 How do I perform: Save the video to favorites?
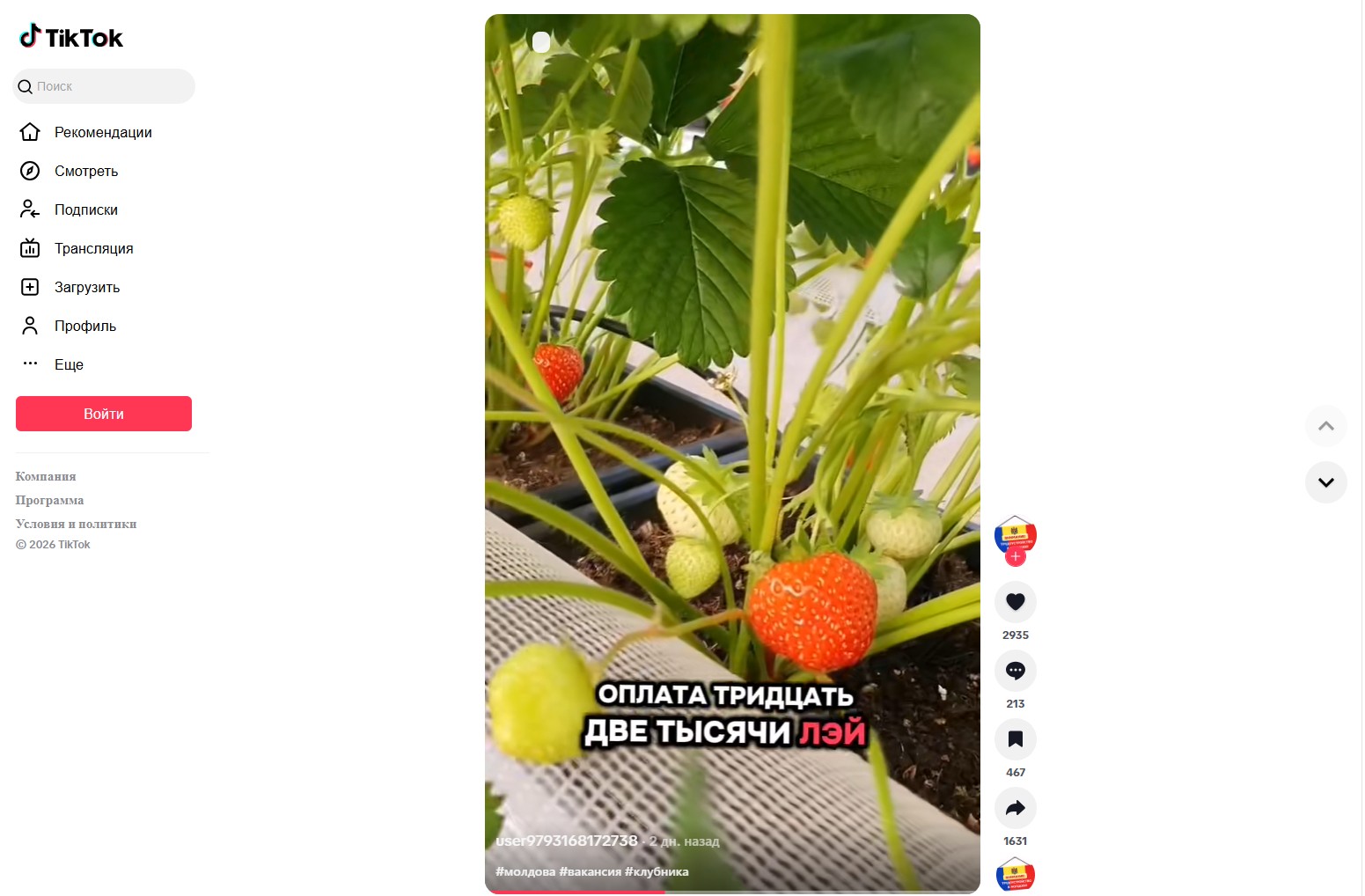click(x=1015, y=739)
